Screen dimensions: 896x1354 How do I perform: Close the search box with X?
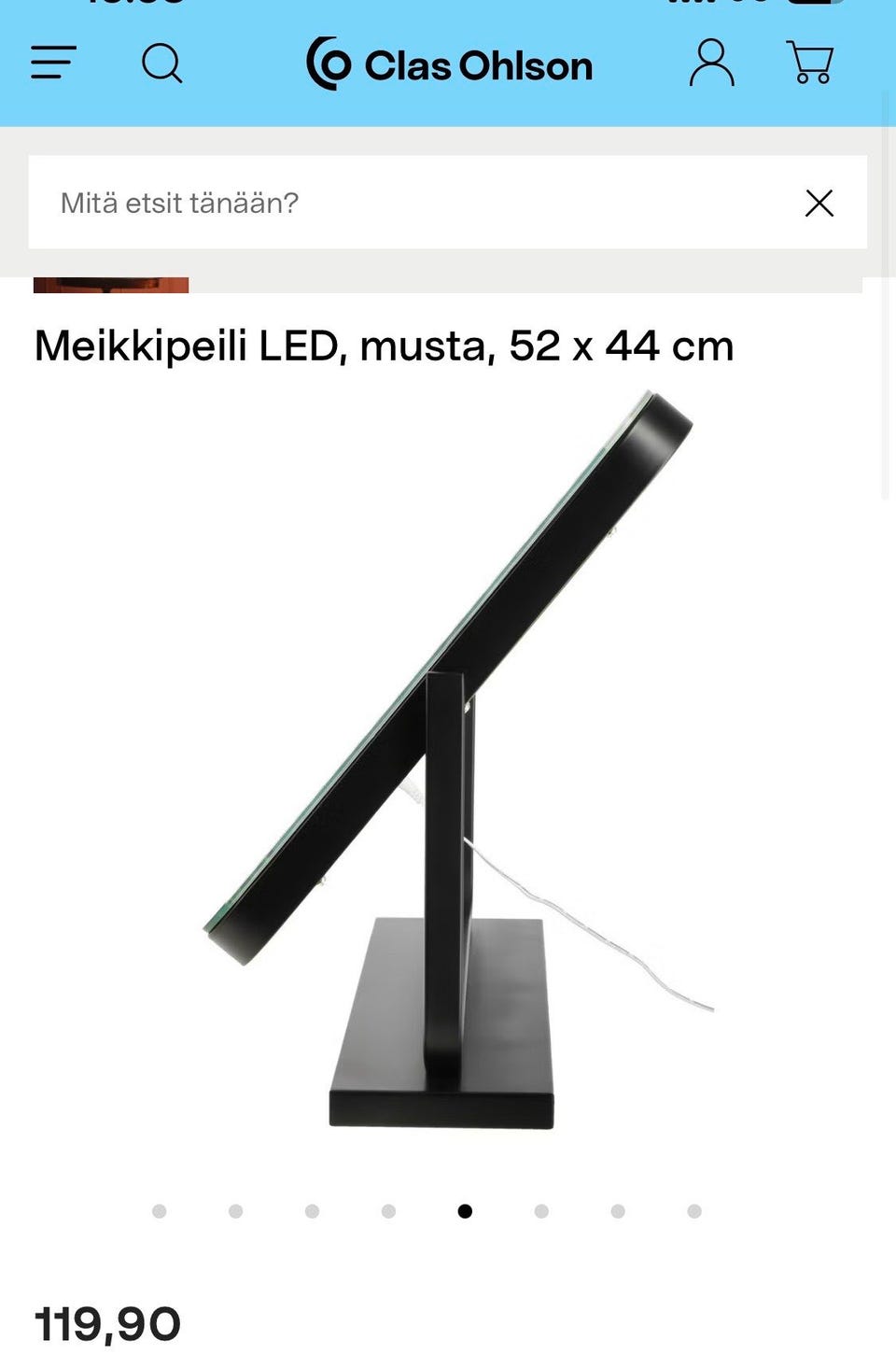click(x=819, y=203)
